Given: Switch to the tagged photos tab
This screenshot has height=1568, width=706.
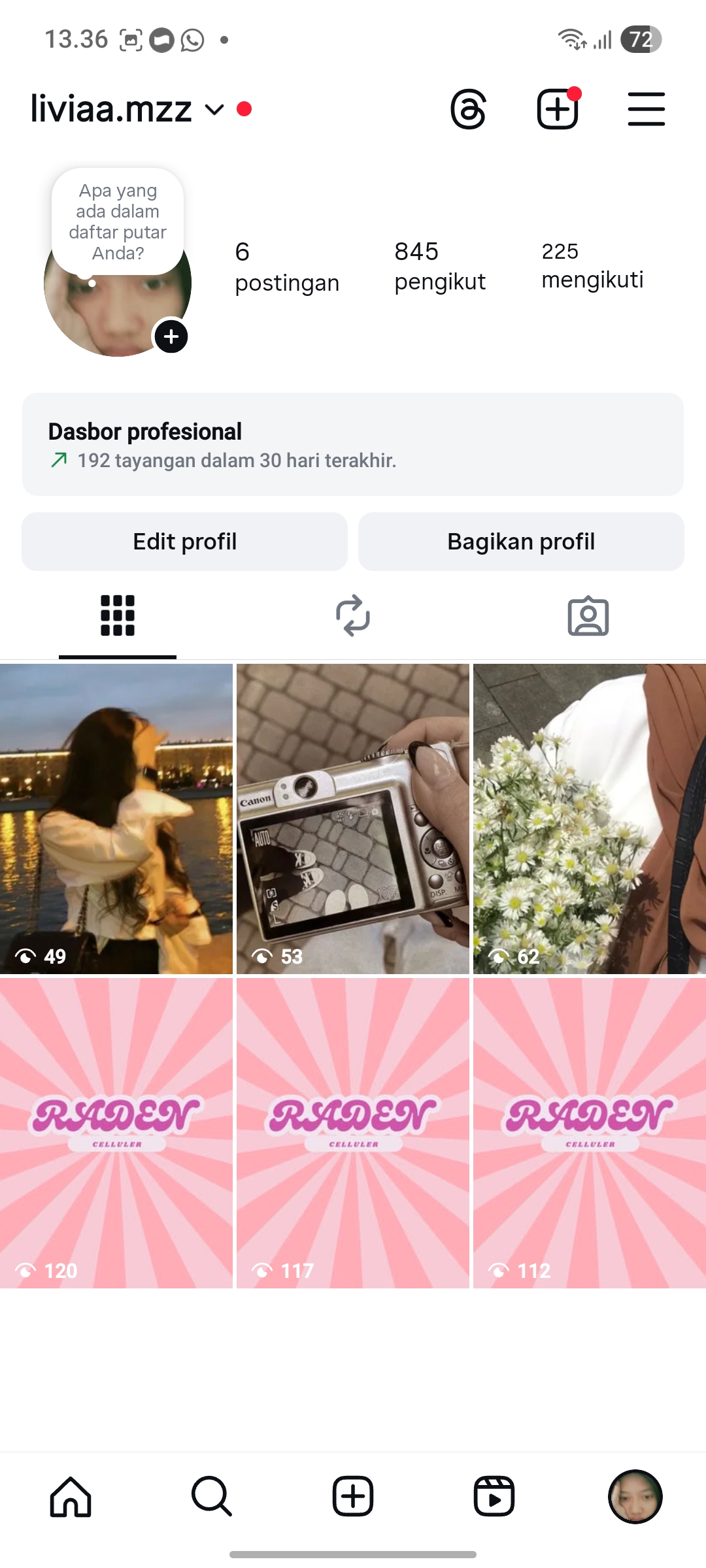Looking at the screenshot, I should [588, 615].
